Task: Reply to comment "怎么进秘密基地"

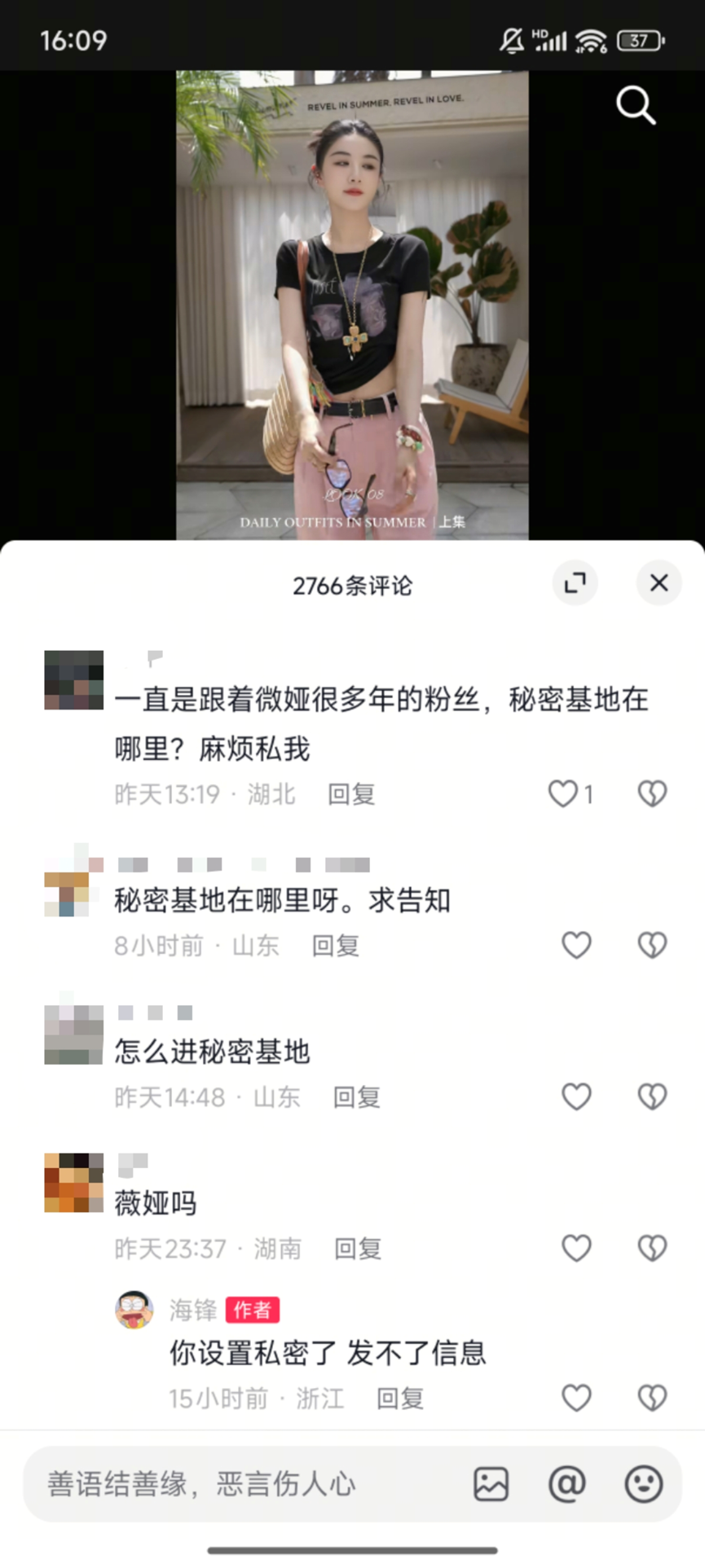Action: pyautogui.click(x=356, y=1097)
